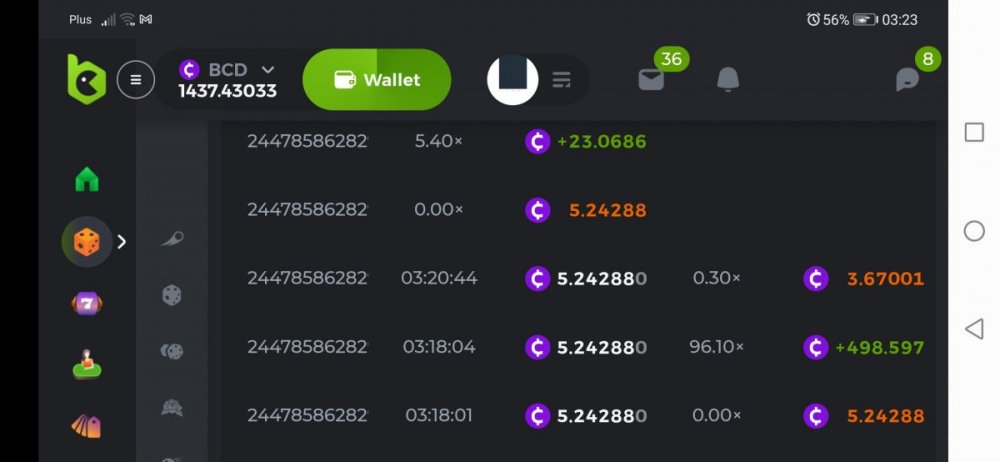1000x462 pixels.
Task: Select the classic dice game icon
Action: point(172,295)
